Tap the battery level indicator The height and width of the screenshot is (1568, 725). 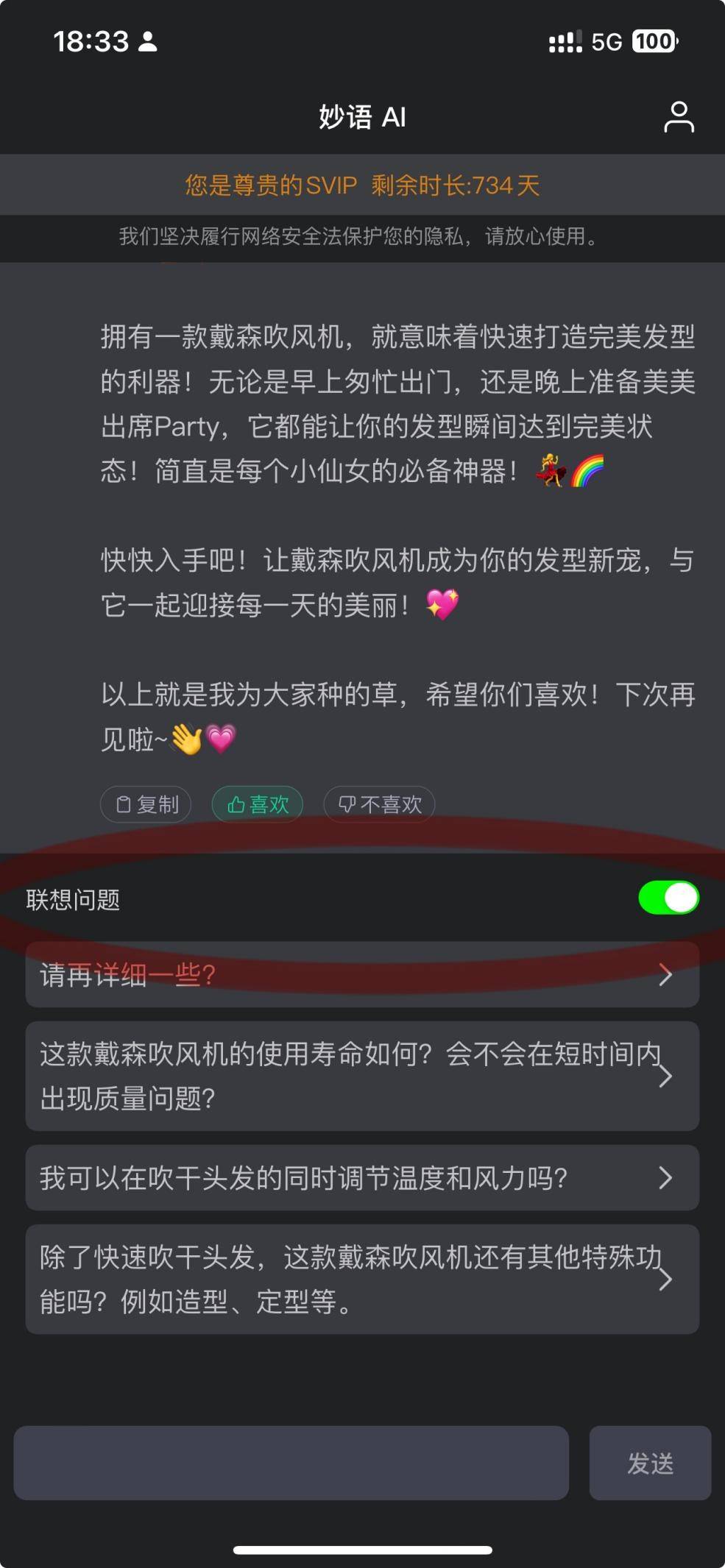click(654, 42)
